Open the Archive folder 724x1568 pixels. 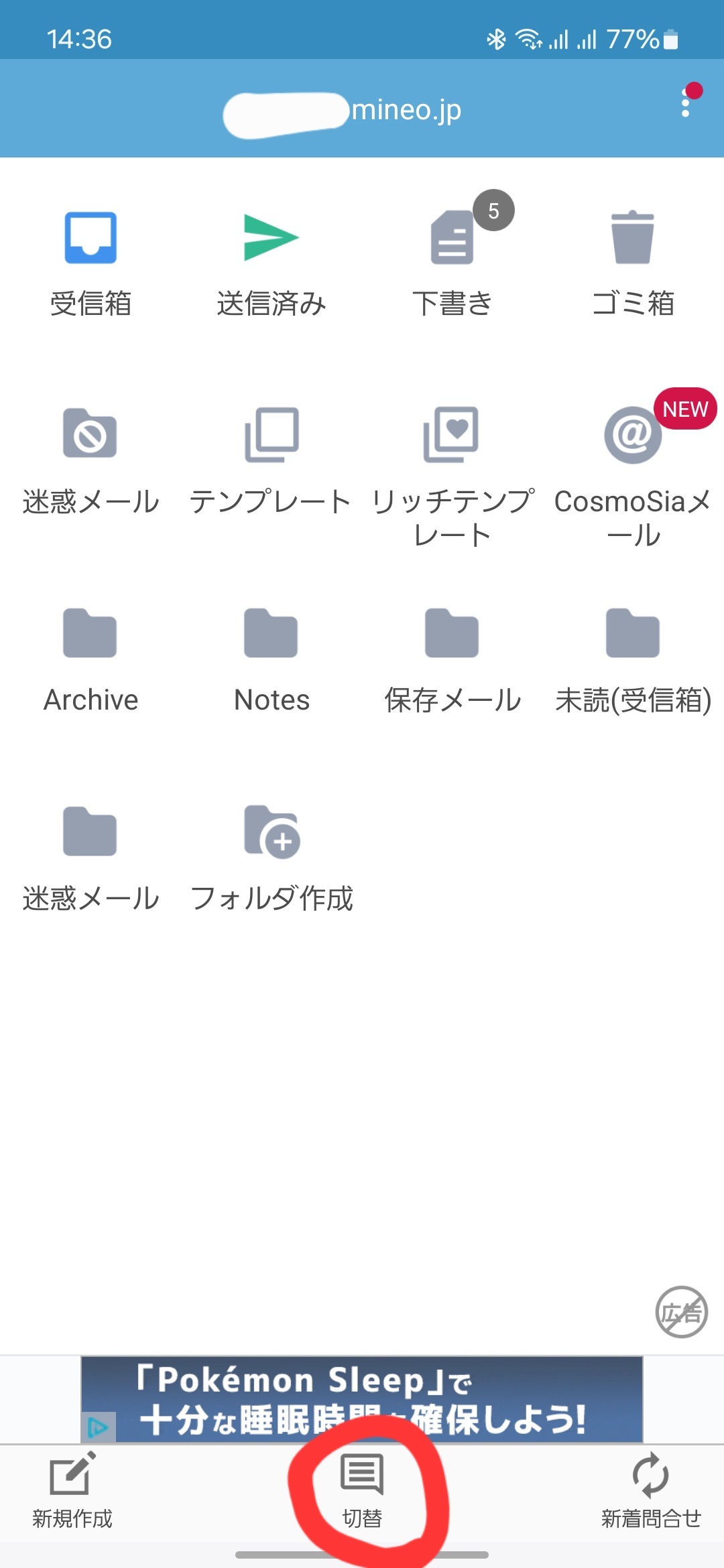click(x=90, y=659)
